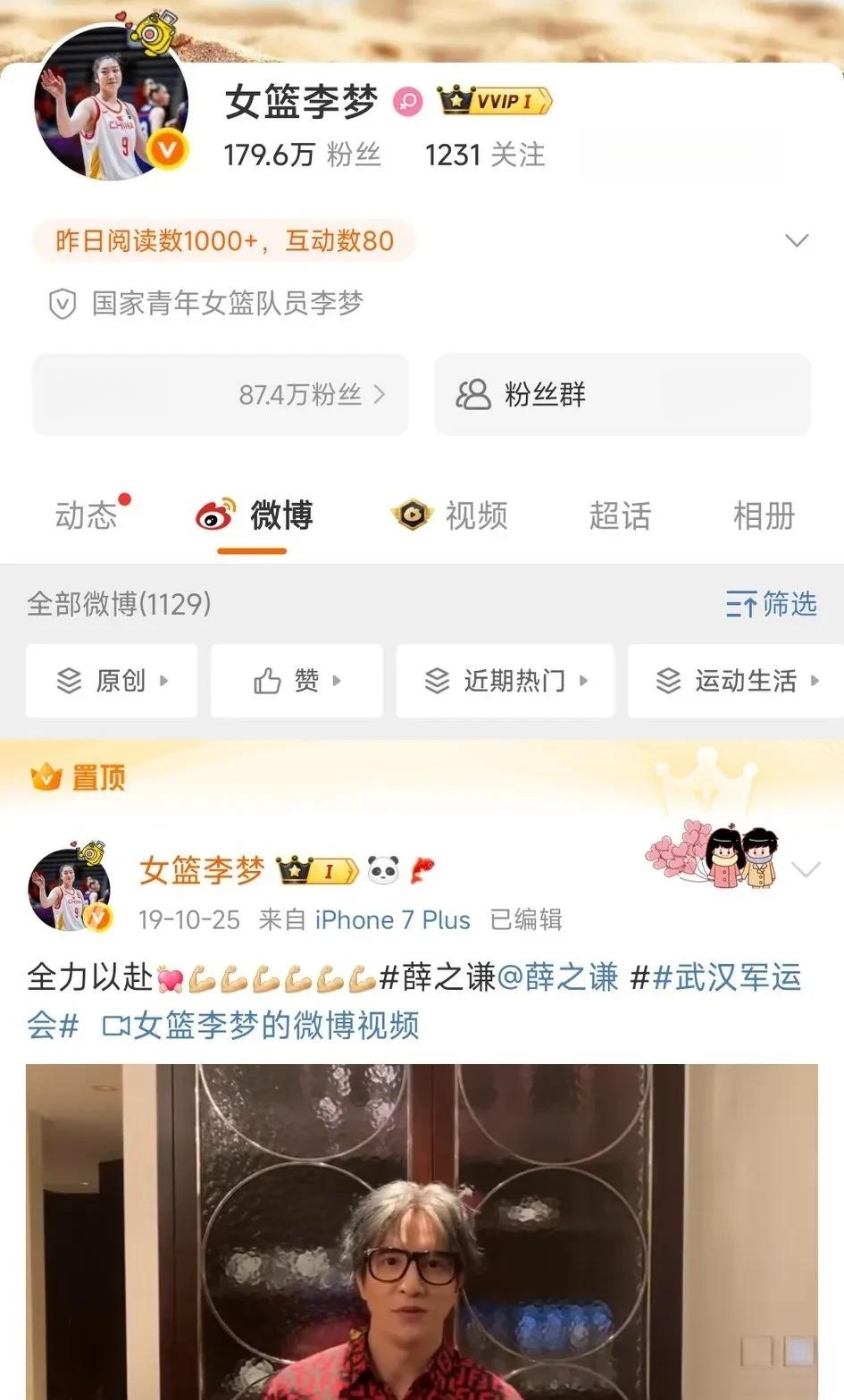Image resolution: width=844 pixels, height=1400 pixels.
Task: Expand the profile details chevron
Action: click(x=795, y=240)
